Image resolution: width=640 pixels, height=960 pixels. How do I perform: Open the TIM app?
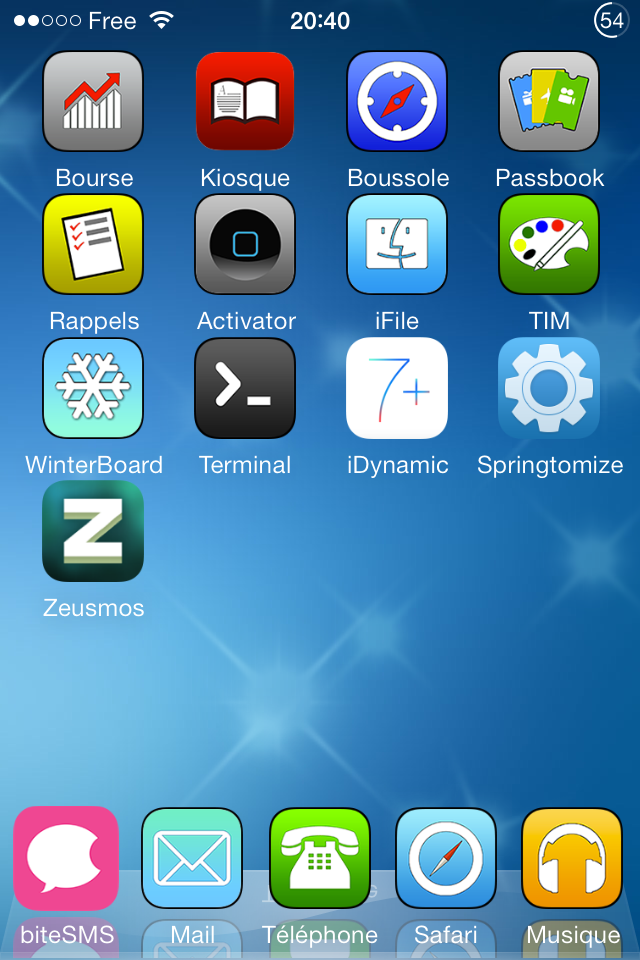549,245
